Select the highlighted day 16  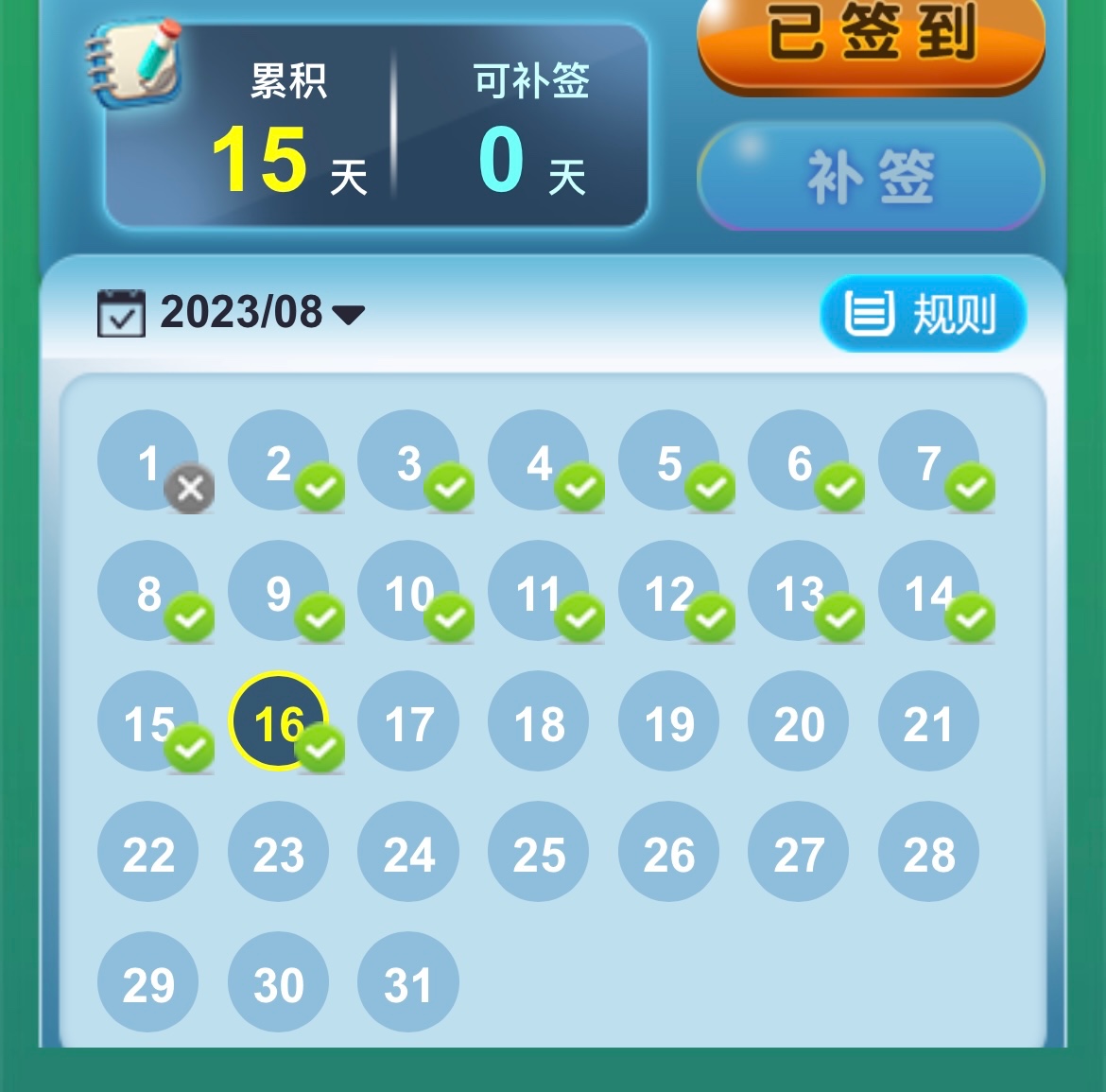click(279, 722)
